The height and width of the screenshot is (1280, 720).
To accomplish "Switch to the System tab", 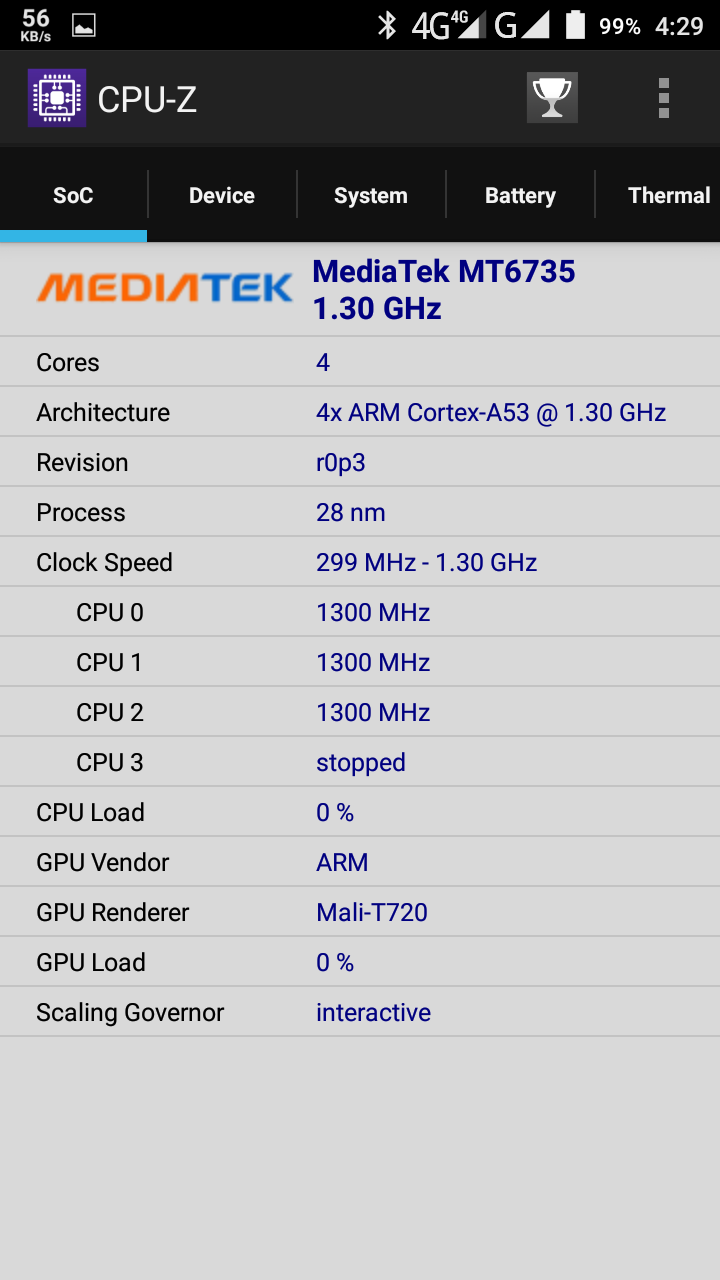I will [371, 195].
